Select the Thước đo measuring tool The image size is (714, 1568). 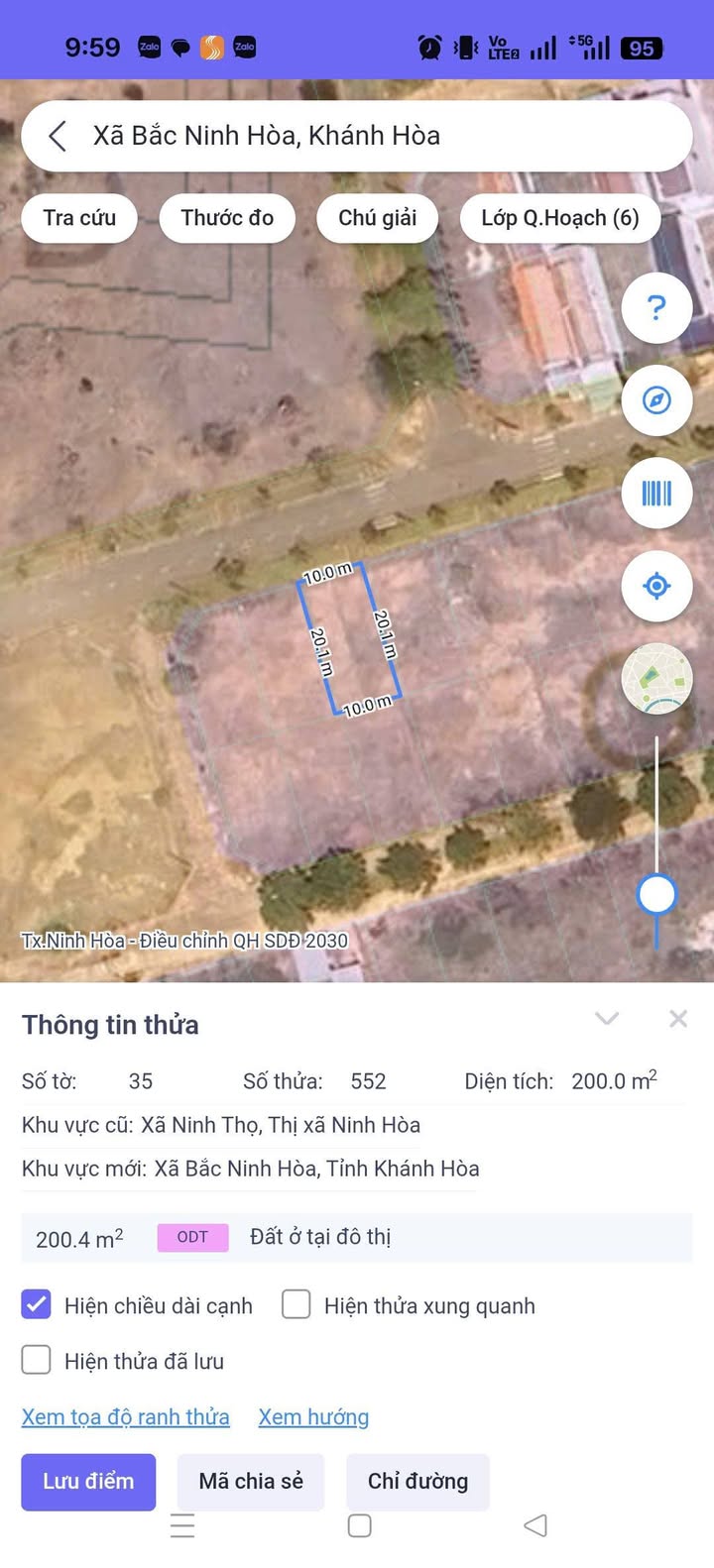227,218
